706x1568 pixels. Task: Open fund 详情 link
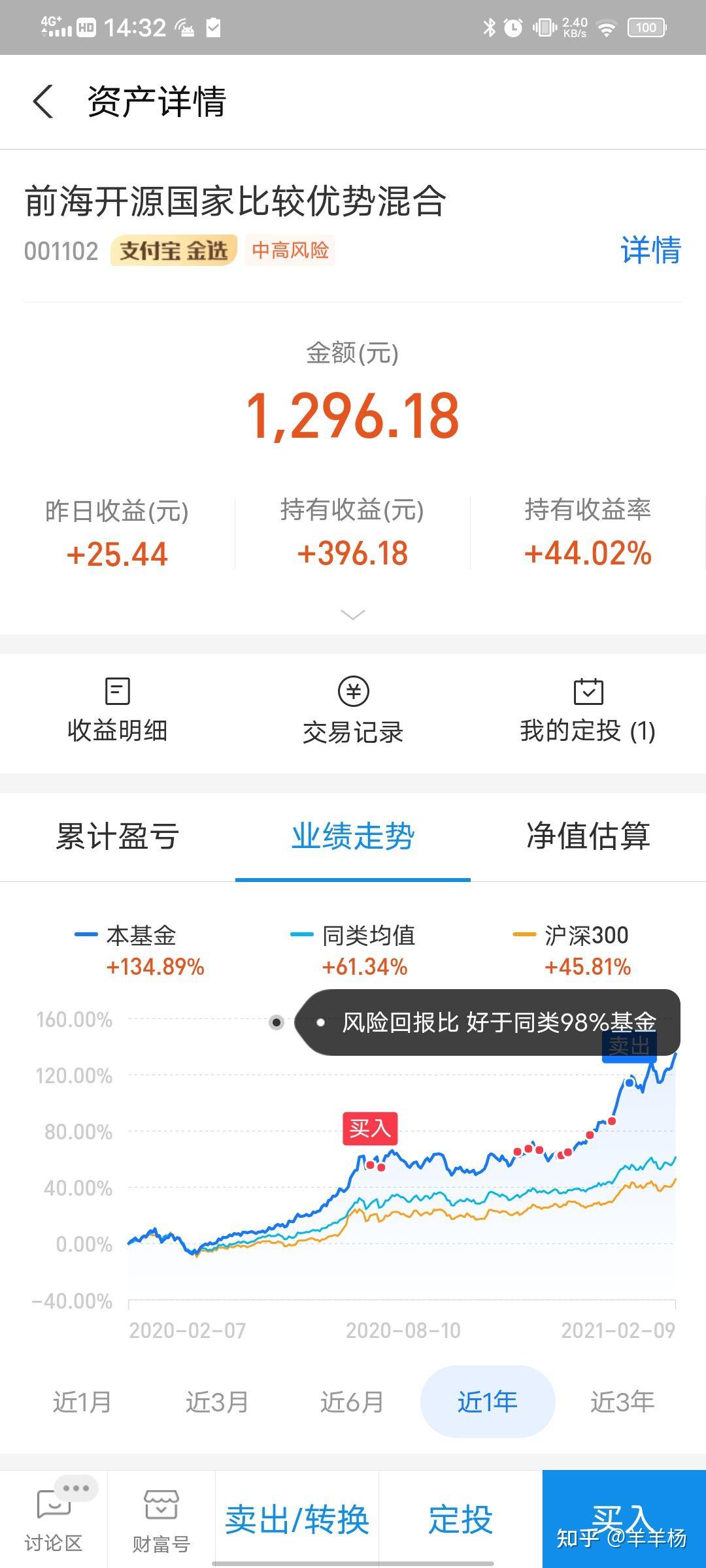tap(650, 250)
